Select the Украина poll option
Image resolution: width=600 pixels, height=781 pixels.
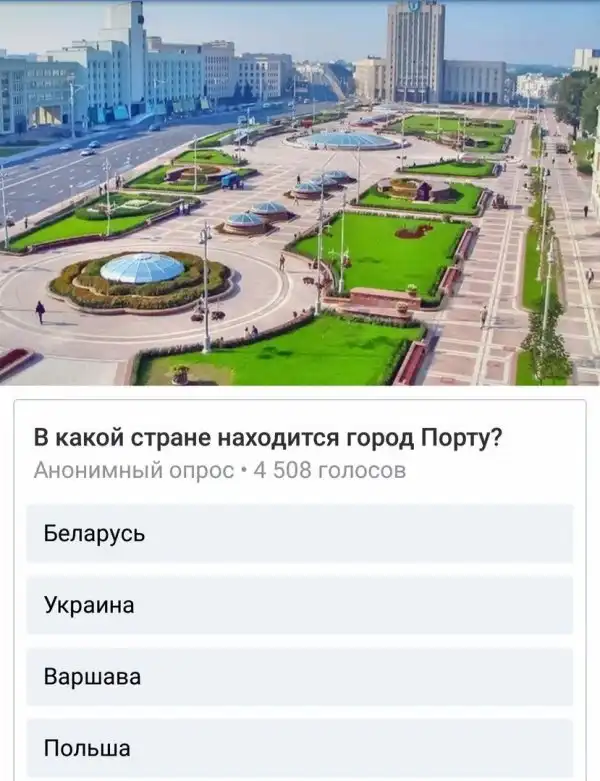pyautogui.click(x=299, y=605)
